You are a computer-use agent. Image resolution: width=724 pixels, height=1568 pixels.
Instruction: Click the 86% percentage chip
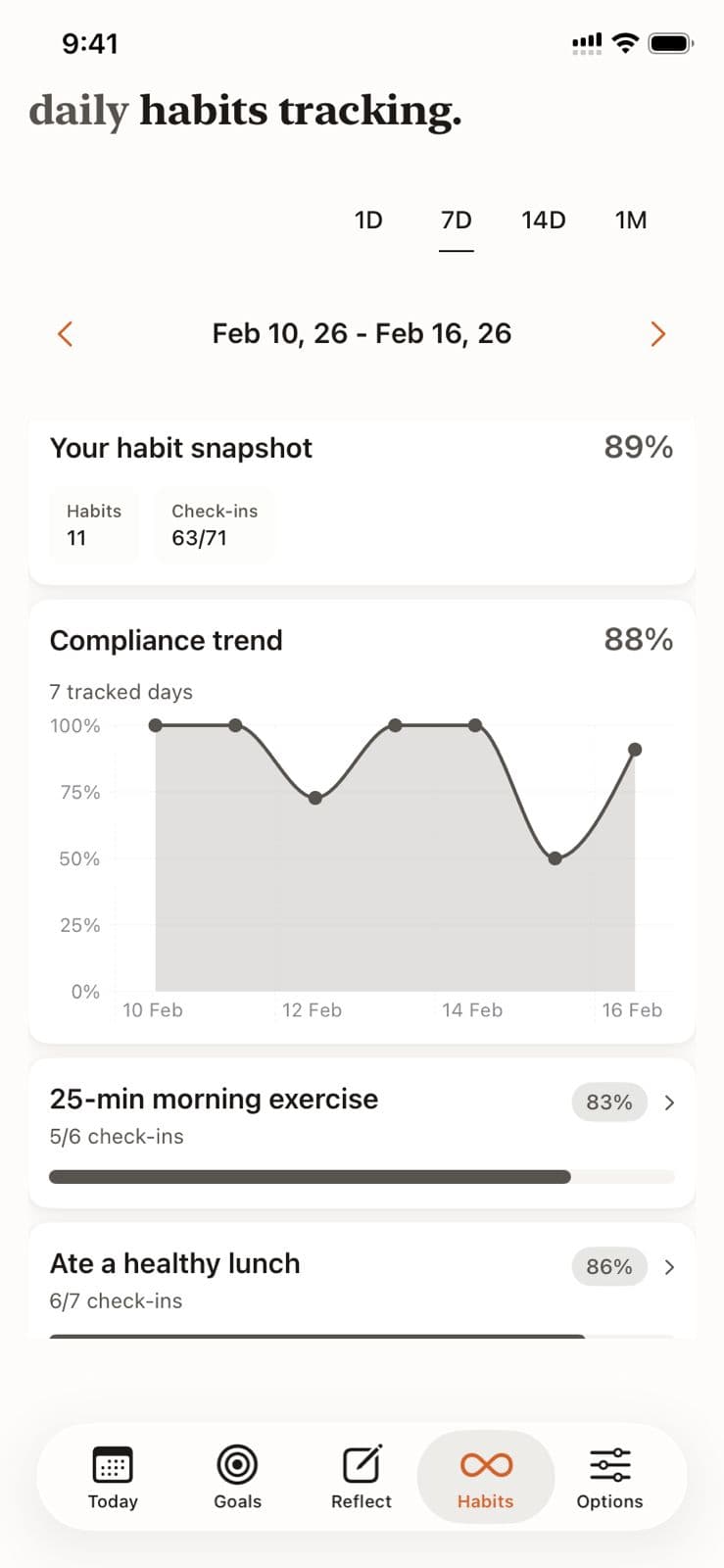click(x=608, y=1266)
